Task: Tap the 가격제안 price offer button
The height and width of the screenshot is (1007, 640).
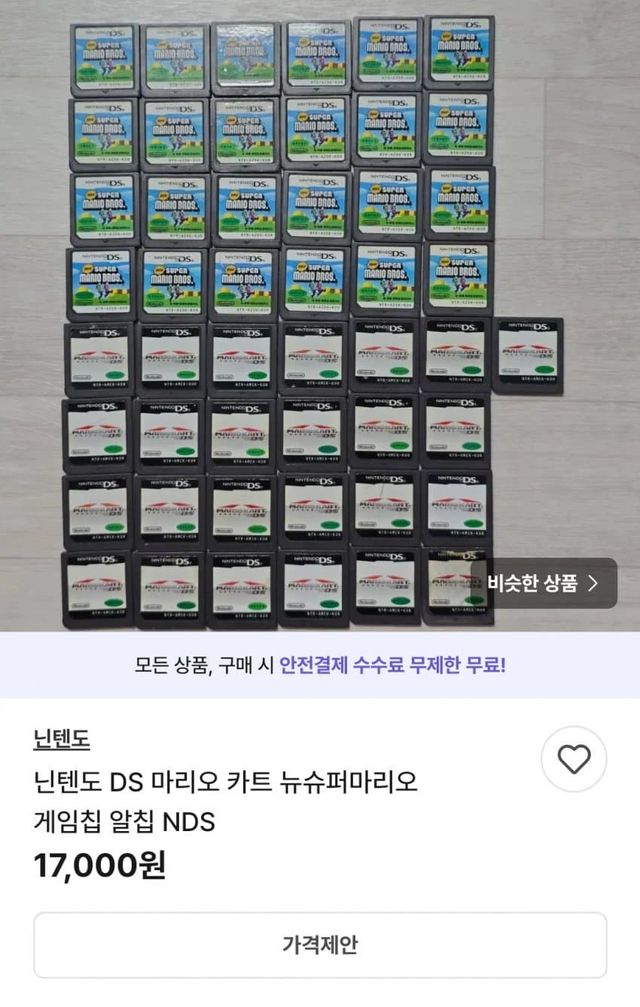Action: pyautogui.click(x=320, y=945)
